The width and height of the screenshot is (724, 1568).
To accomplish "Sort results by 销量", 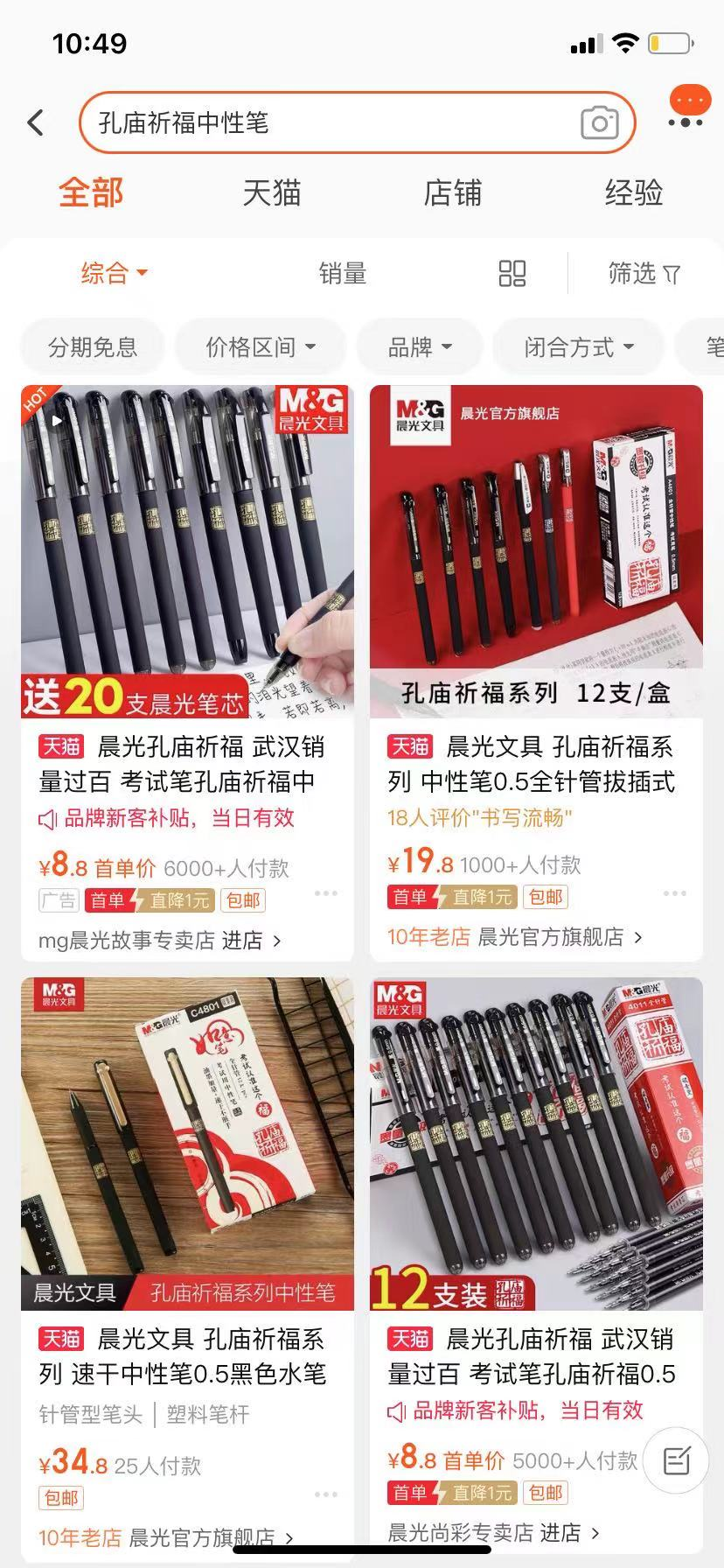I will (x=342, y=273).
